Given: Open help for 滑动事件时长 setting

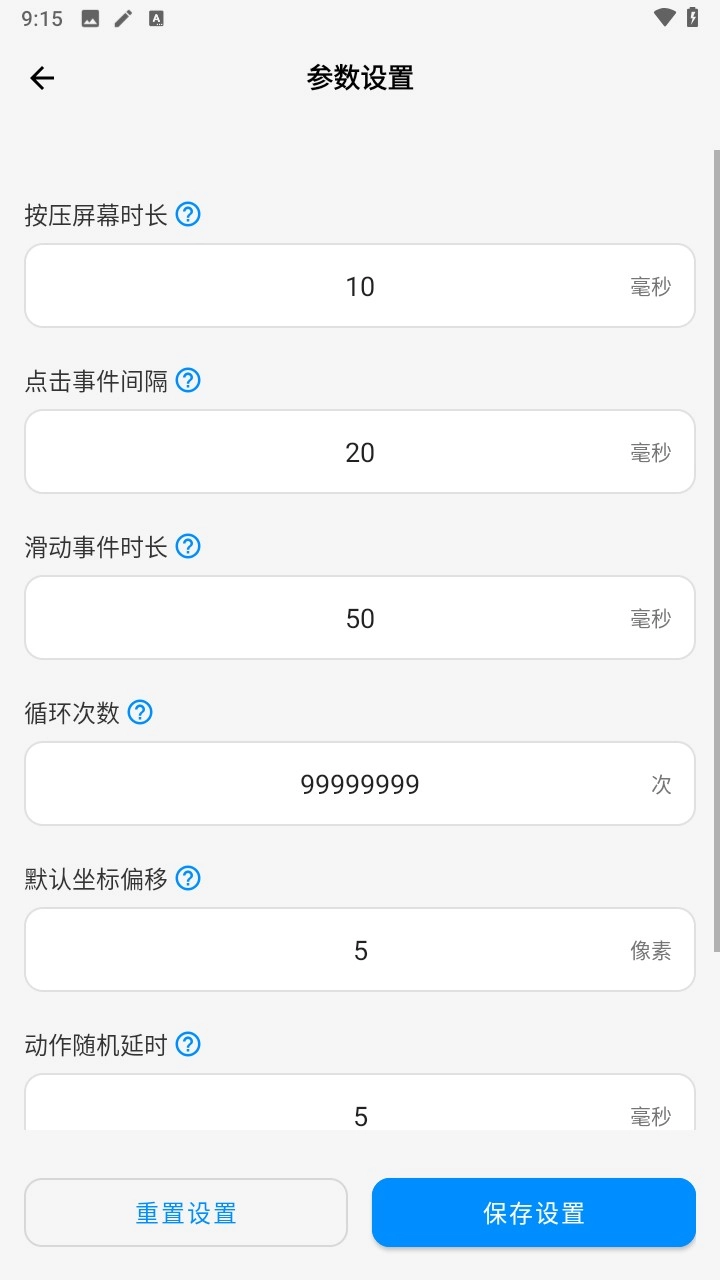Looking at the screenshot, I should [x=187, y=546].
